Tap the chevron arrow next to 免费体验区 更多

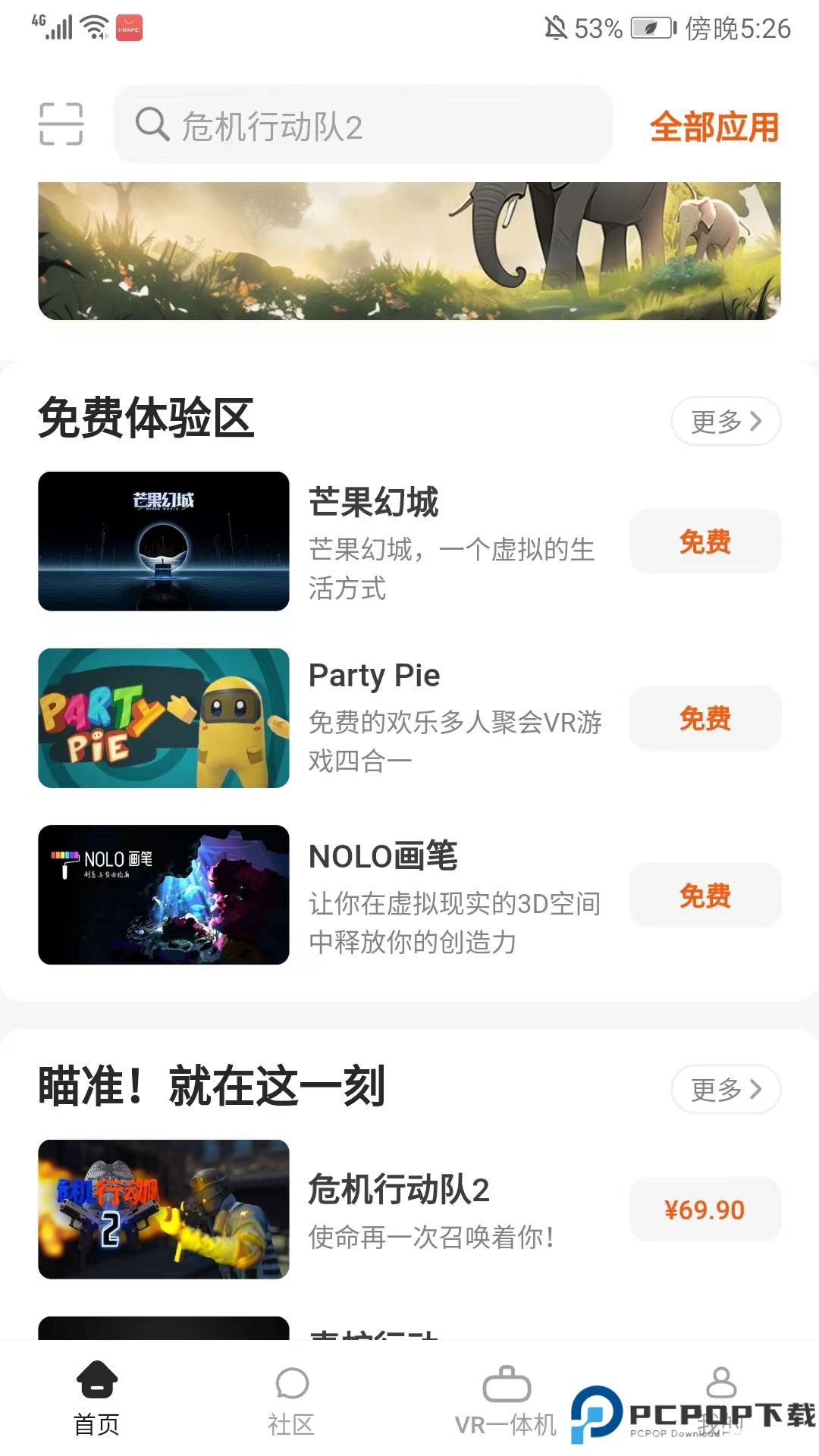tap(755, 422)
